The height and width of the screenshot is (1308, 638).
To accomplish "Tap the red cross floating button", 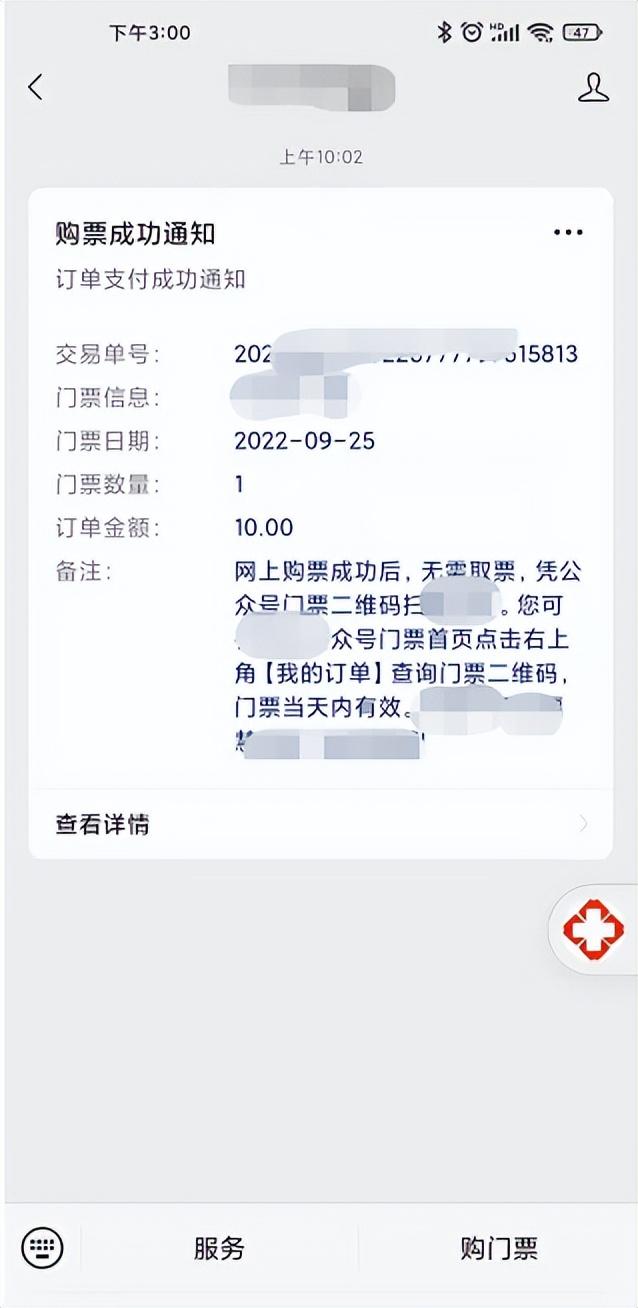I will [x=594, y=930].
